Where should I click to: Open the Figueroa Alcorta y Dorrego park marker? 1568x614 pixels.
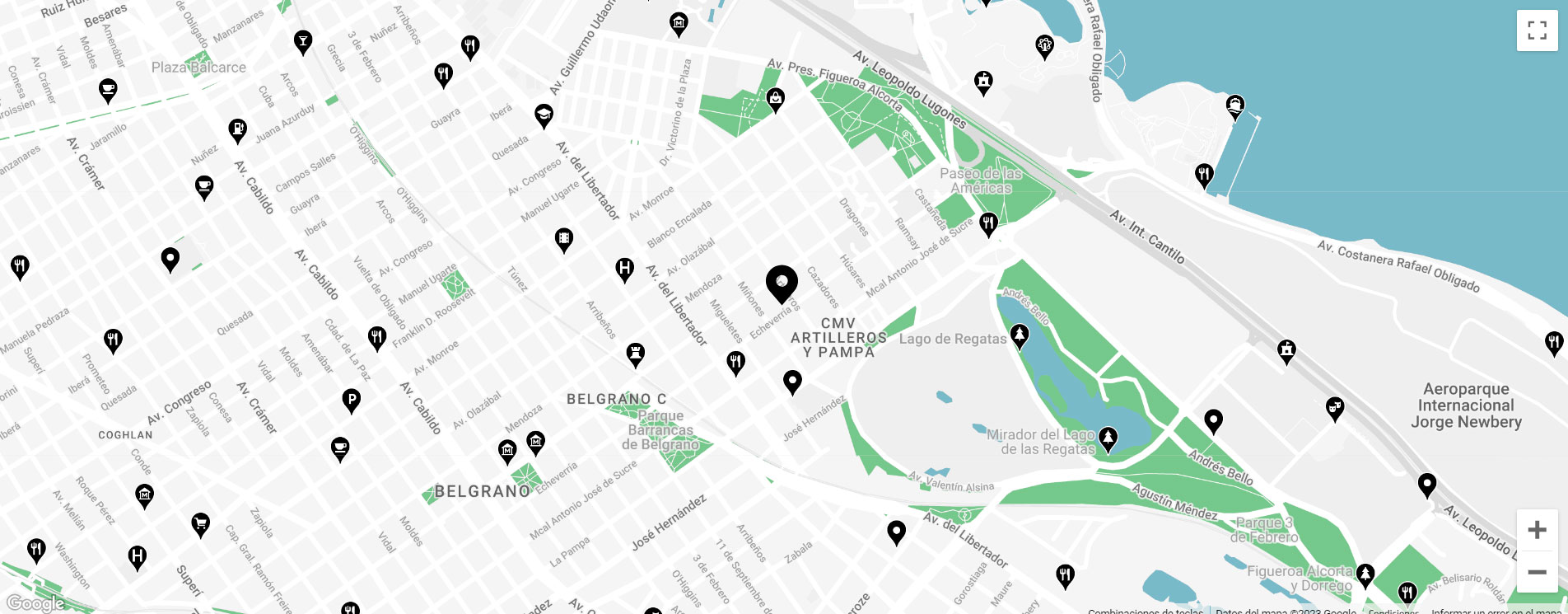click(x=1365, y=574)
